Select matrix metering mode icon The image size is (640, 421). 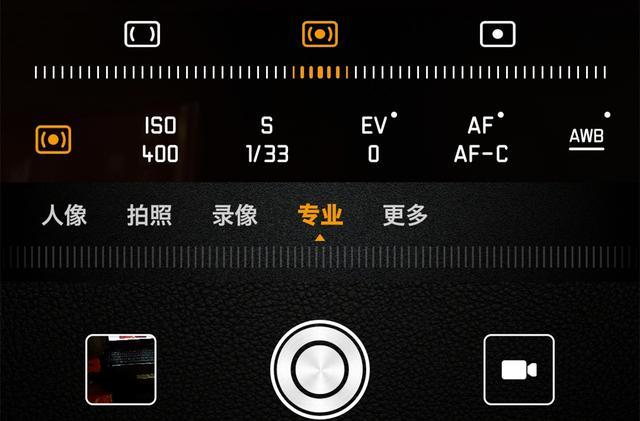142,34
